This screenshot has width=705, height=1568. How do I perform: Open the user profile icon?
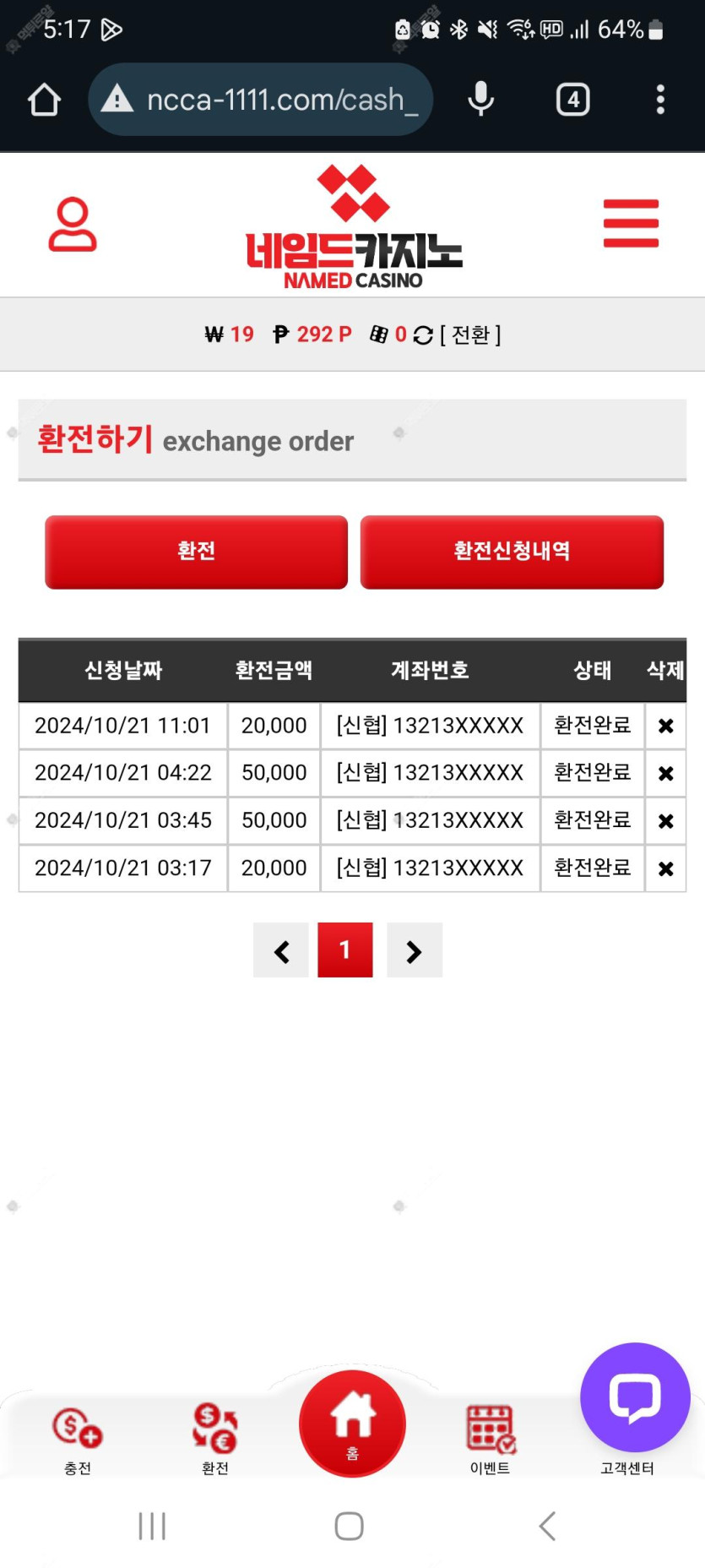(x=73, y=224)
